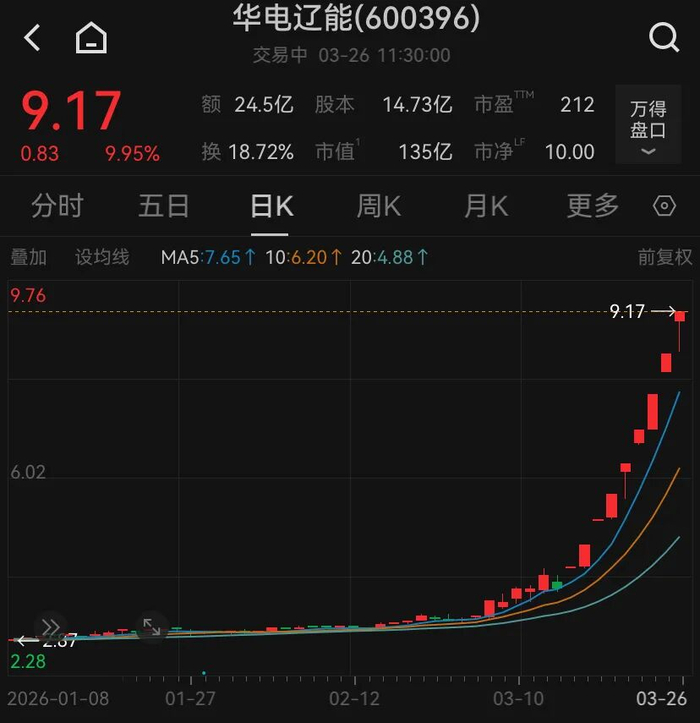The width and height of the screenshot is (700, 723).
Task: Change the 前复权 price adjustment mode
Action: (x=665, y=257)
